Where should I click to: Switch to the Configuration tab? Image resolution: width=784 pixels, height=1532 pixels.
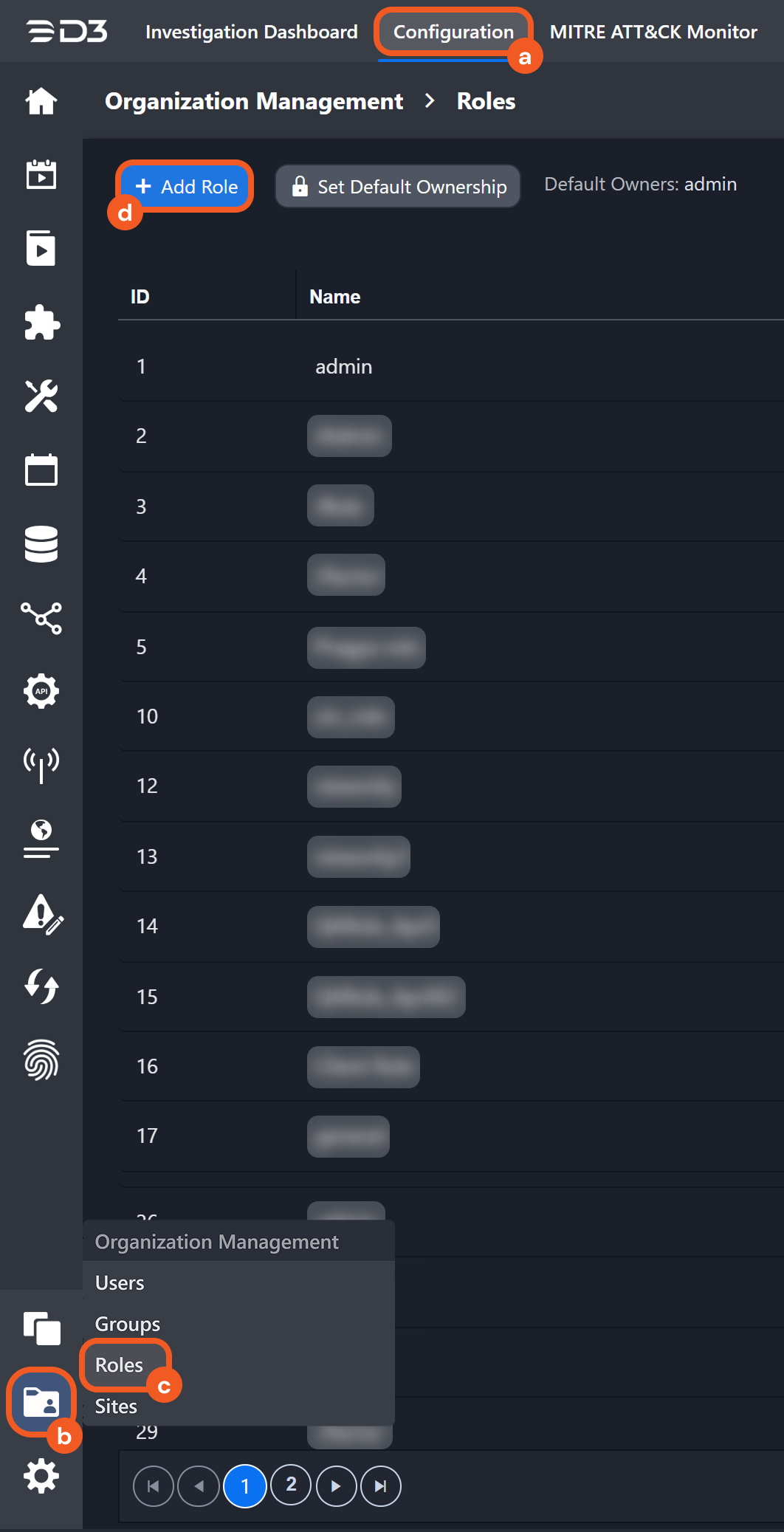[x=453, y=32]
